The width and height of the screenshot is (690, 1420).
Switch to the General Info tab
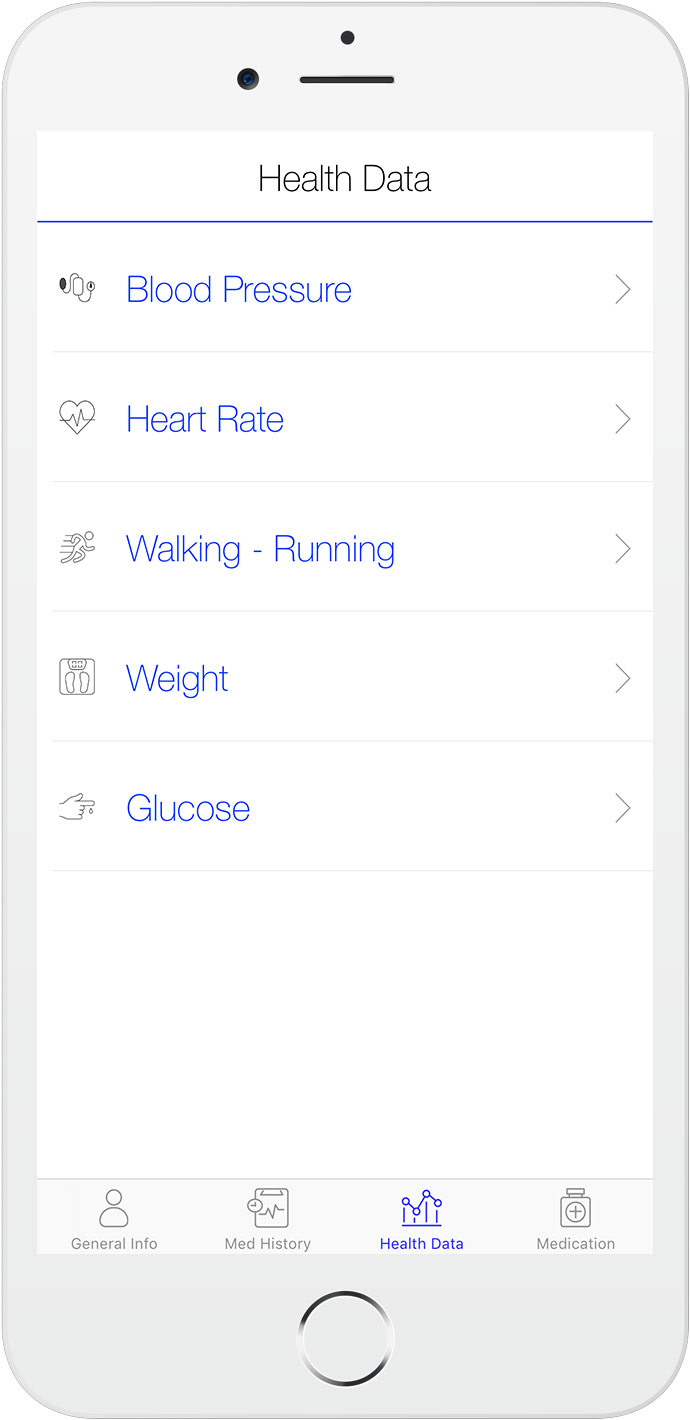point(114,1219)
